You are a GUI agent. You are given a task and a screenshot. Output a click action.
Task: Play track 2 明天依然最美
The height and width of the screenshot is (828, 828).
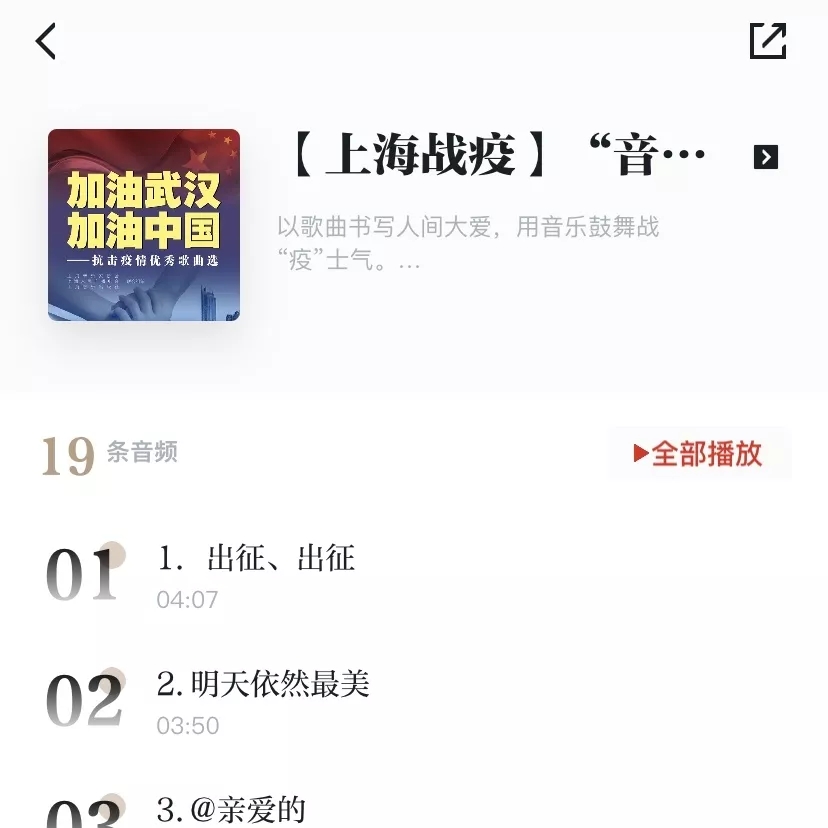point(263,684)
